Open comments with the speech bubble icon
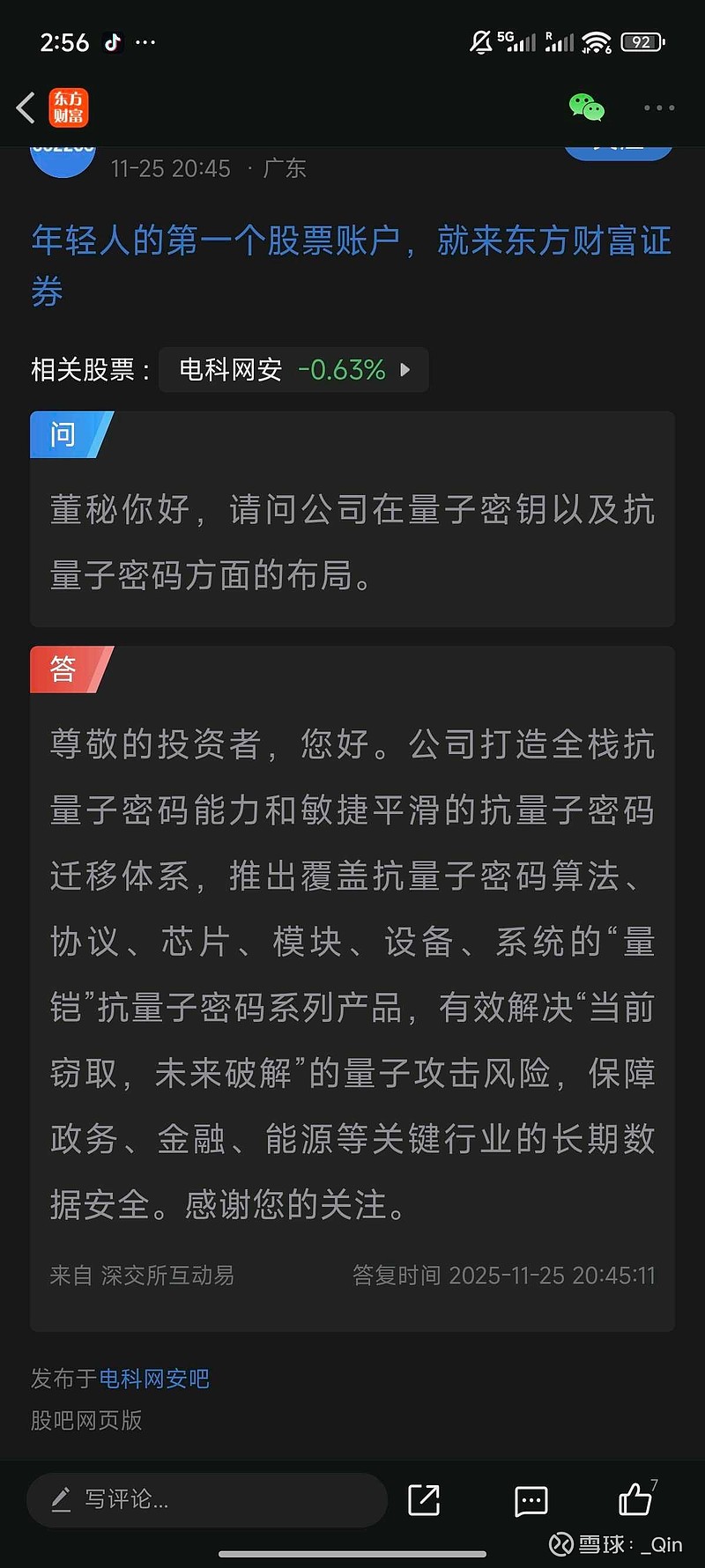Screen dimensions: 705x1568 [x=531, y=1498]
